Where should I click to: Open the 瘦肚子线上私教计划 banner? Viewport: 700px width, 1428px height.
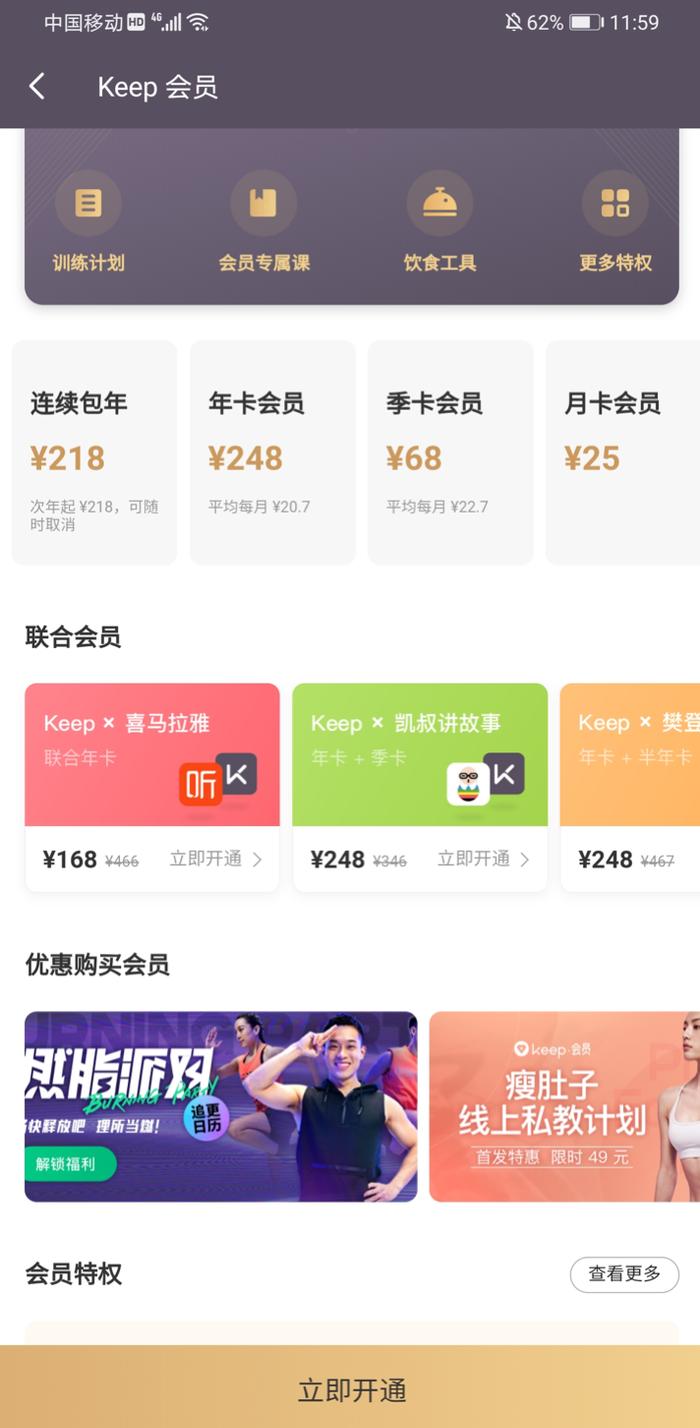pos(565,1107)
